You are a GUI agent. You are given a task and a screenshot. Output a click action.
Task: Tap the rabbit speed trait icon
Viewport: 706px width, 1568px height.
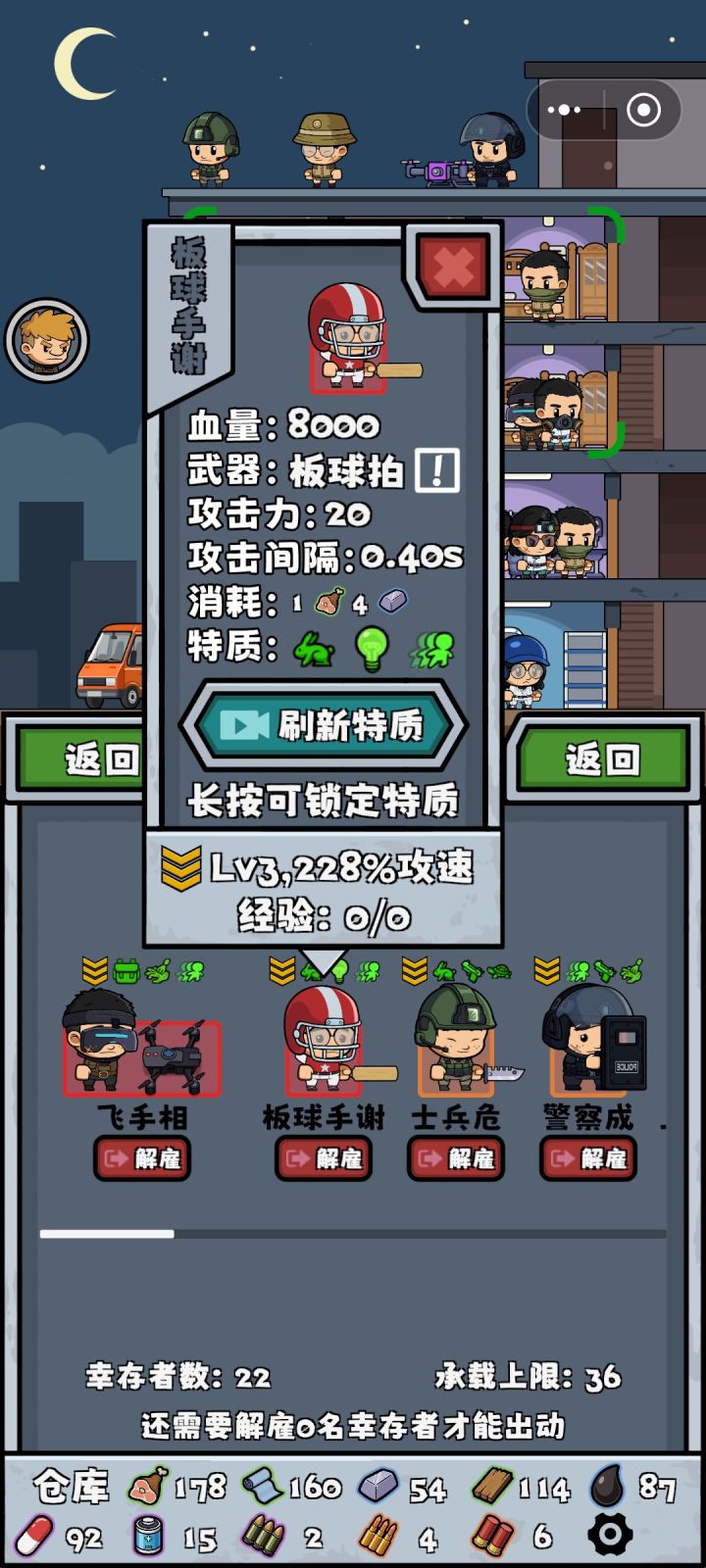(312, 650)
